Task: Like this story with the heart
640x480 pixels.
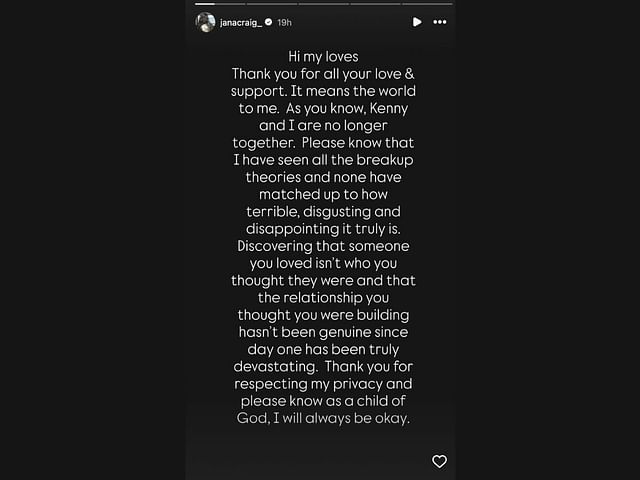Action: point(439,461)
